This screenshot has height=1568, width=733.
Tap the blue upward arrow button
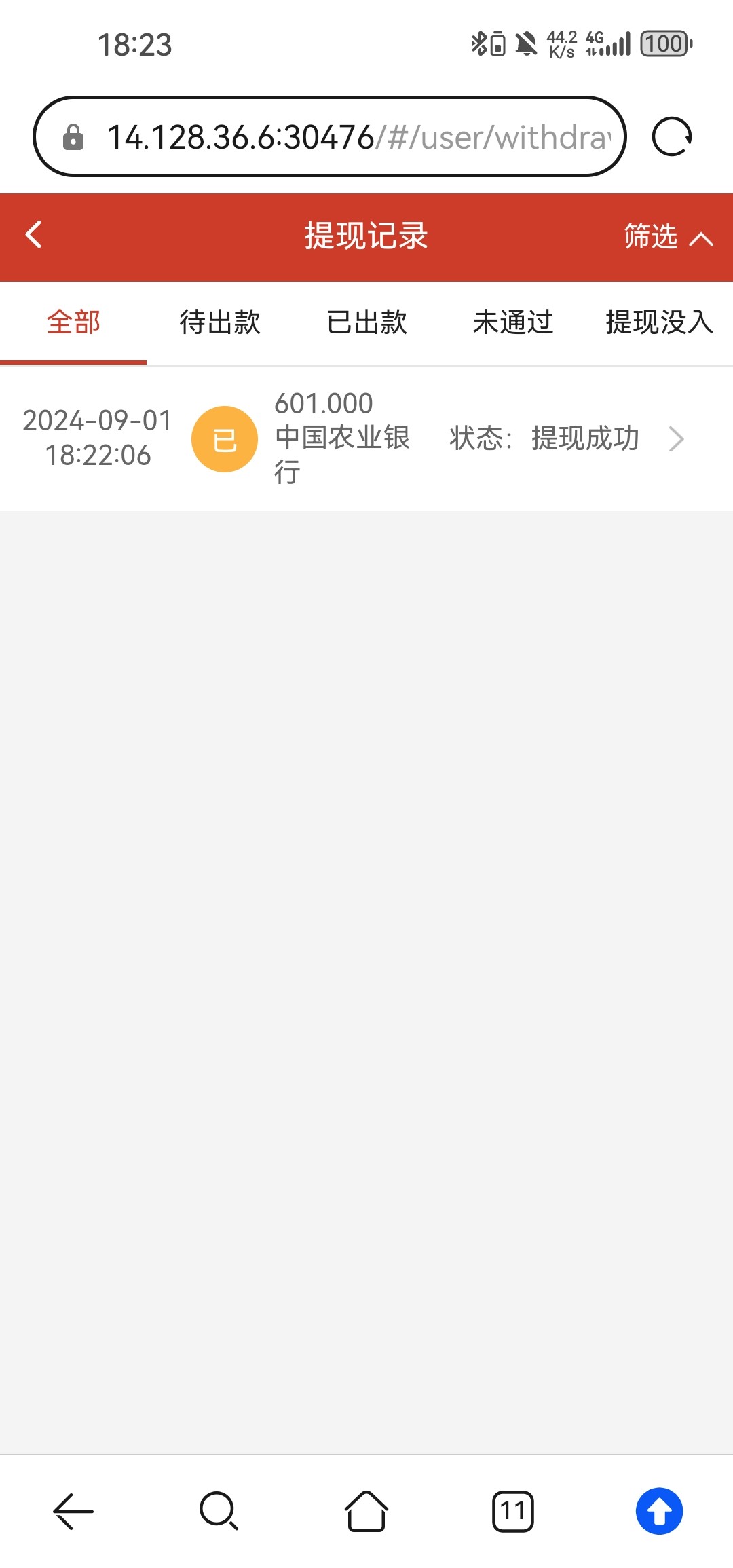point(659,1511)
